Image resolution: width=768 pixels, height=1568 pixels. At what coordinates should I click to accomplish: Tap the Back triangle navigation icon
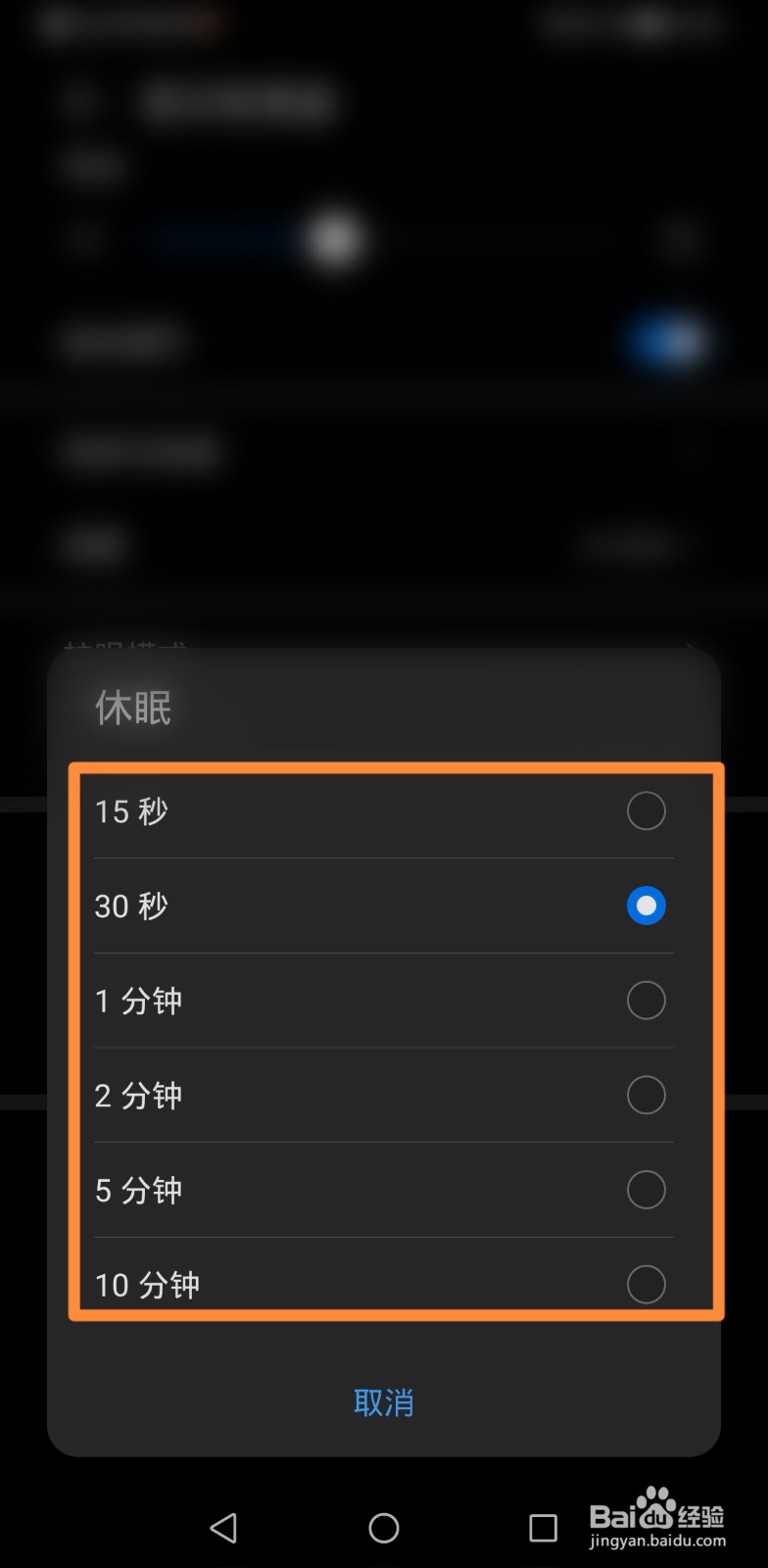click(x=223, y=1527)
